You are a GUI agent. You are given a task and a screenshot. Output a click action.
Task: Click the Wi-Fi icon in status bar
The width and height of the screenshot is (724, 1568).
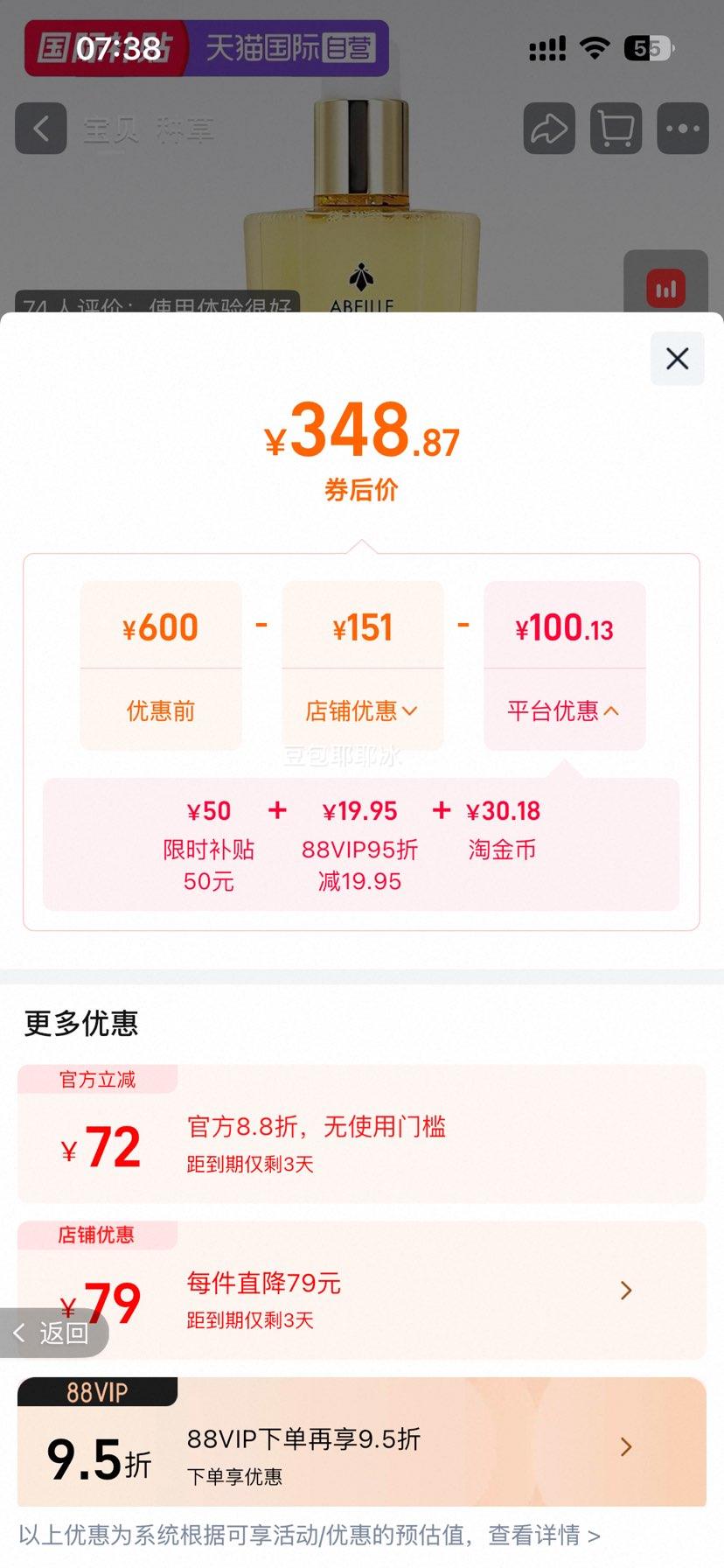point(595,48)
